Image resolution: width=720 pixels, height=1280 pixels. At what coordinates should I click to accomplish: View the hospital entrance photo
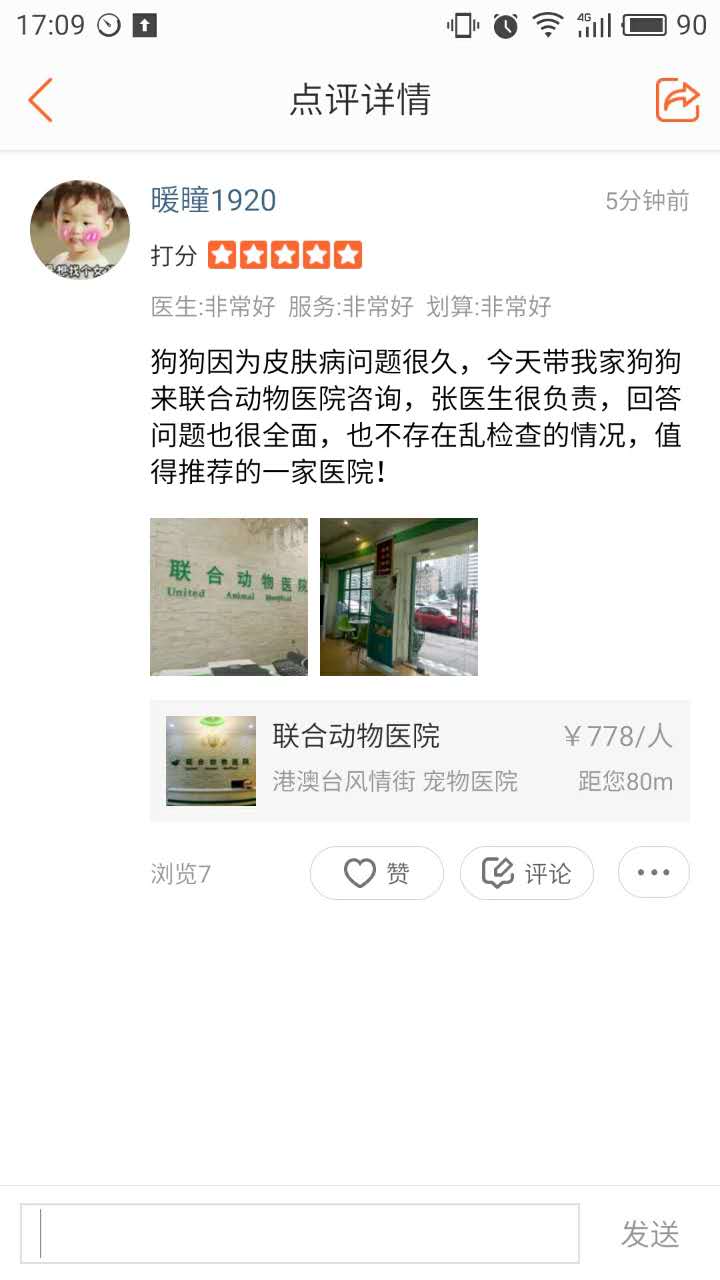(x=399, y=597)
